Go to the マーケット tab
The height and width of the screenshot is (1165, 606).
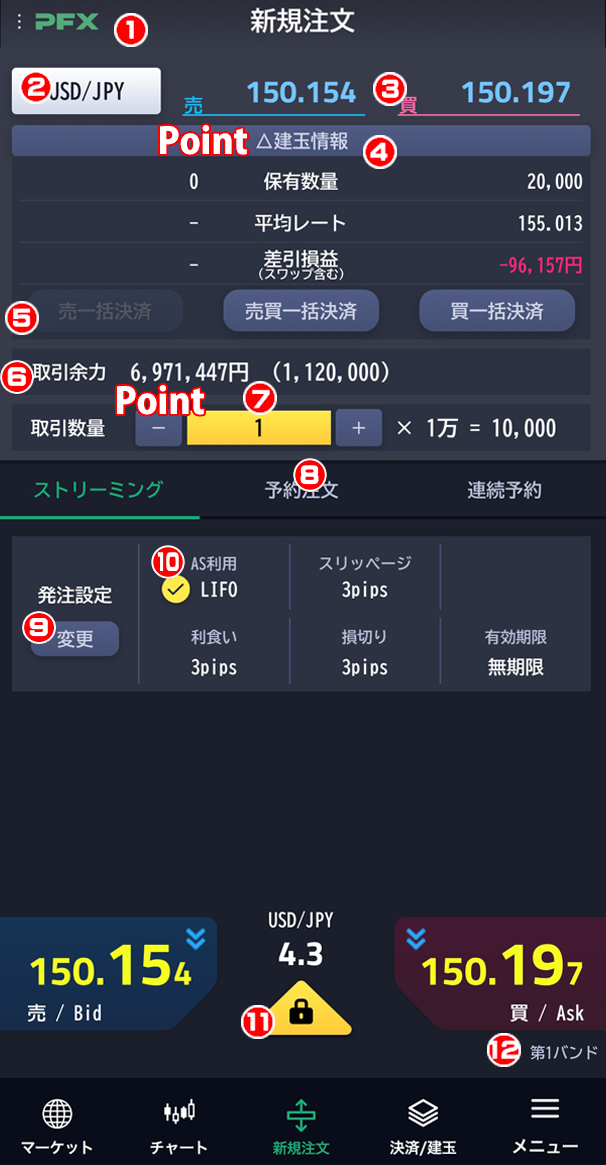tap(56, 1125)
